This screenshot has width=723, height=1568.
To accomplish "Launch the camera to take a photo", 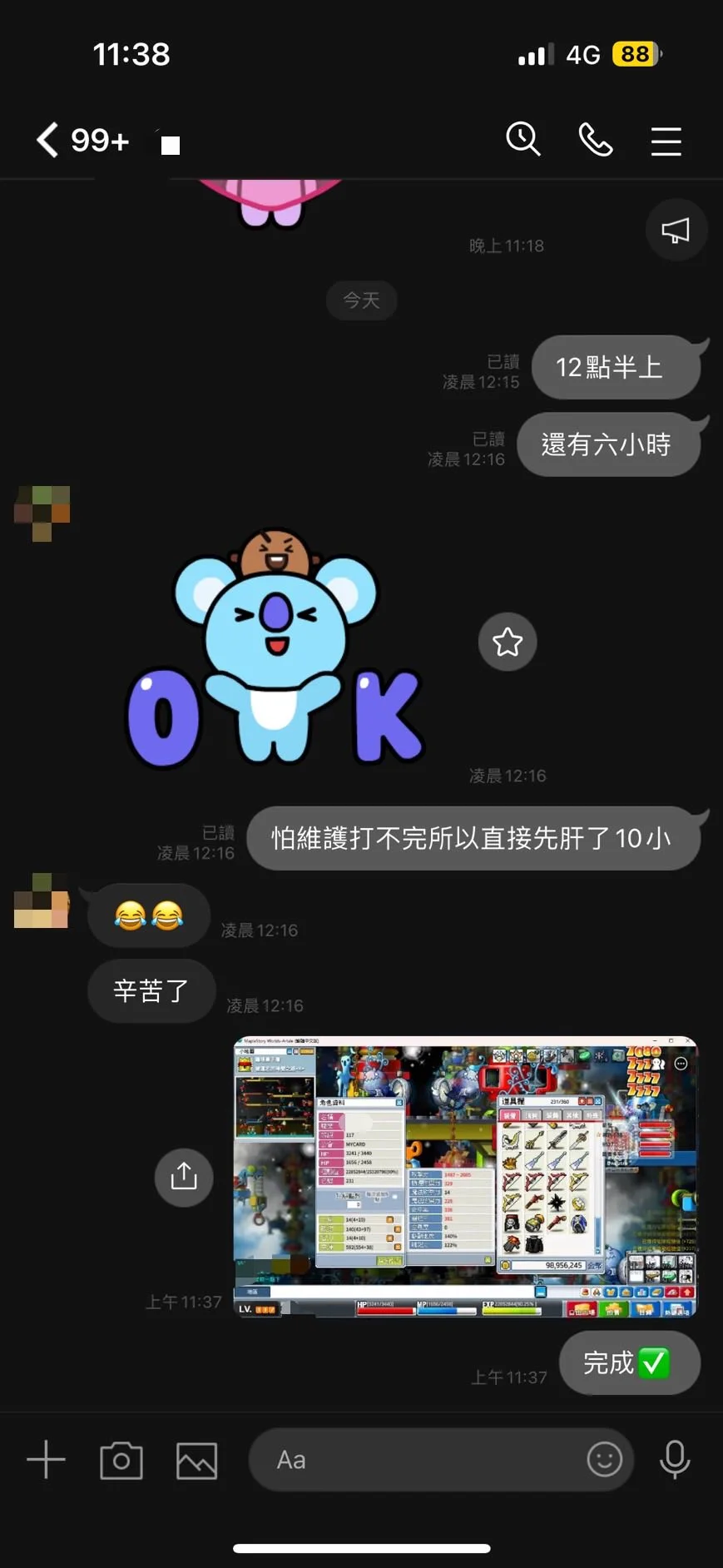I will tap(121, 1460).
